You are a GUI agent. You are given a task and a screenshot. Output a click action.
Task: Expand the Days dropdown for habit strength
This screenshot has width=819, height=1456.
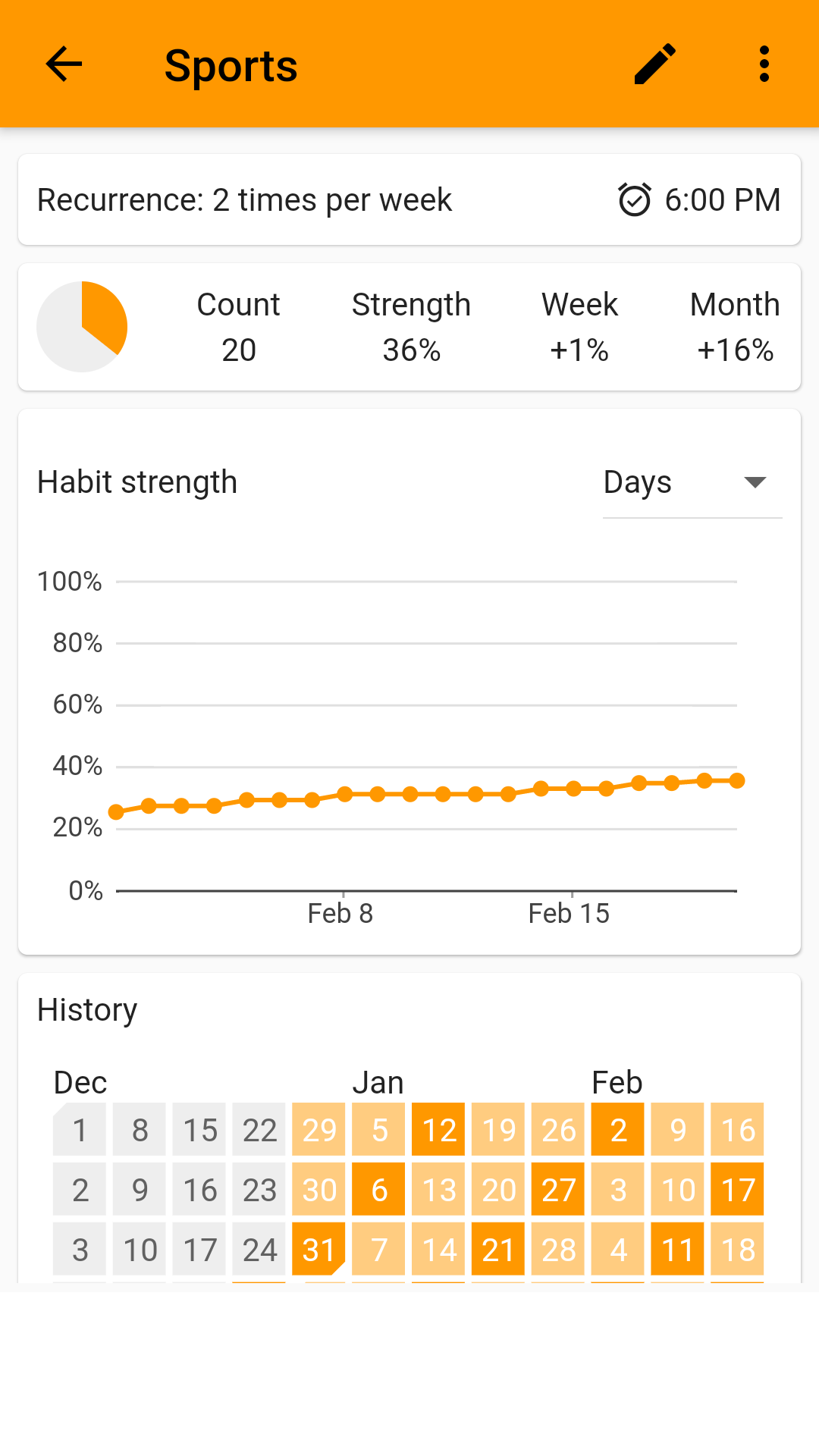click(692, 483)
